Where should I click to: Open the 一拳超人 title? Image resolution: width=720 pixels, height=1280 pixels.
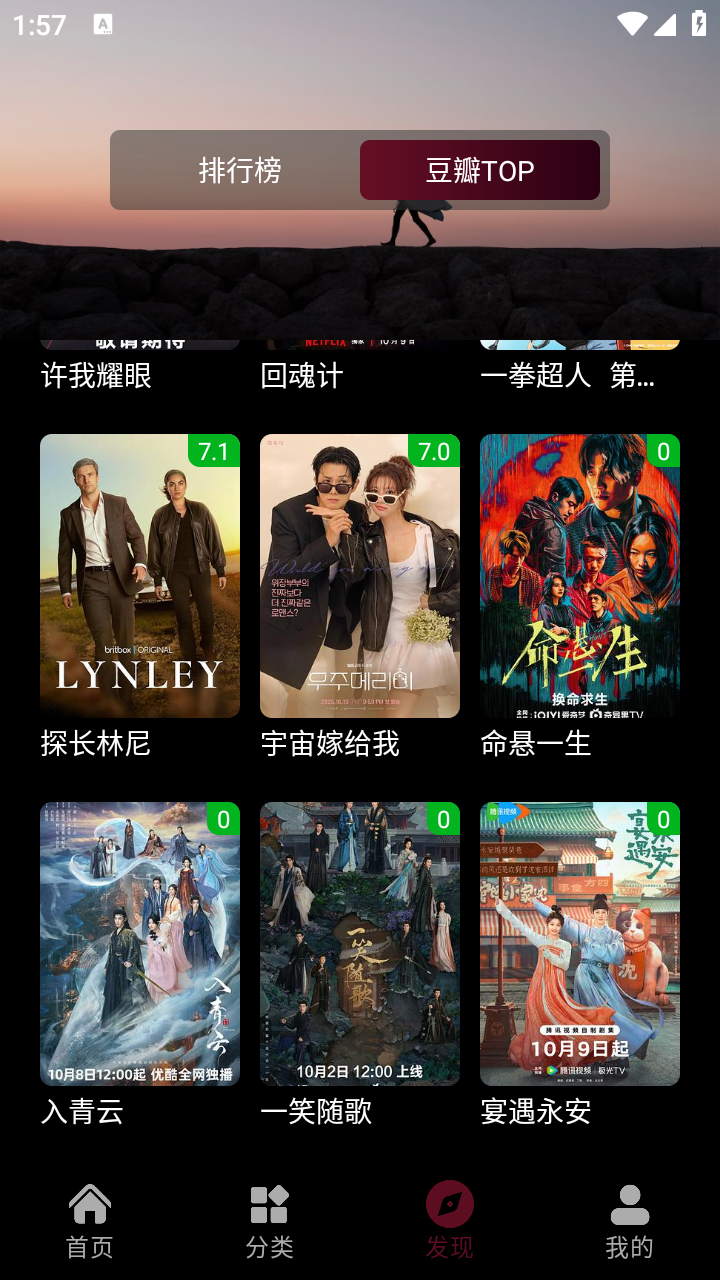pos(568,375)
